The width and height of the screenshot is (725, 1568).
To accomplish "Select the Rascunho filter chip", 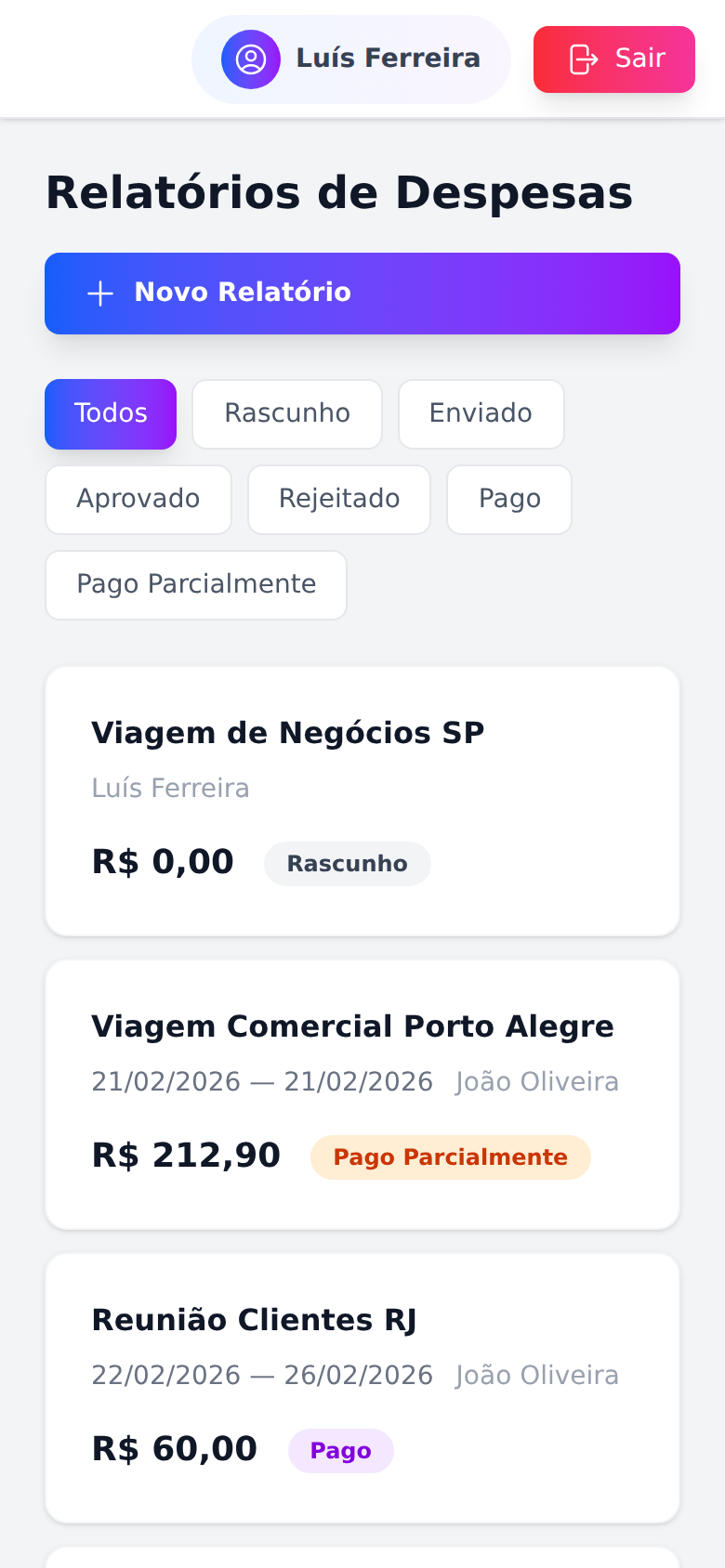I will pos(287,413).
